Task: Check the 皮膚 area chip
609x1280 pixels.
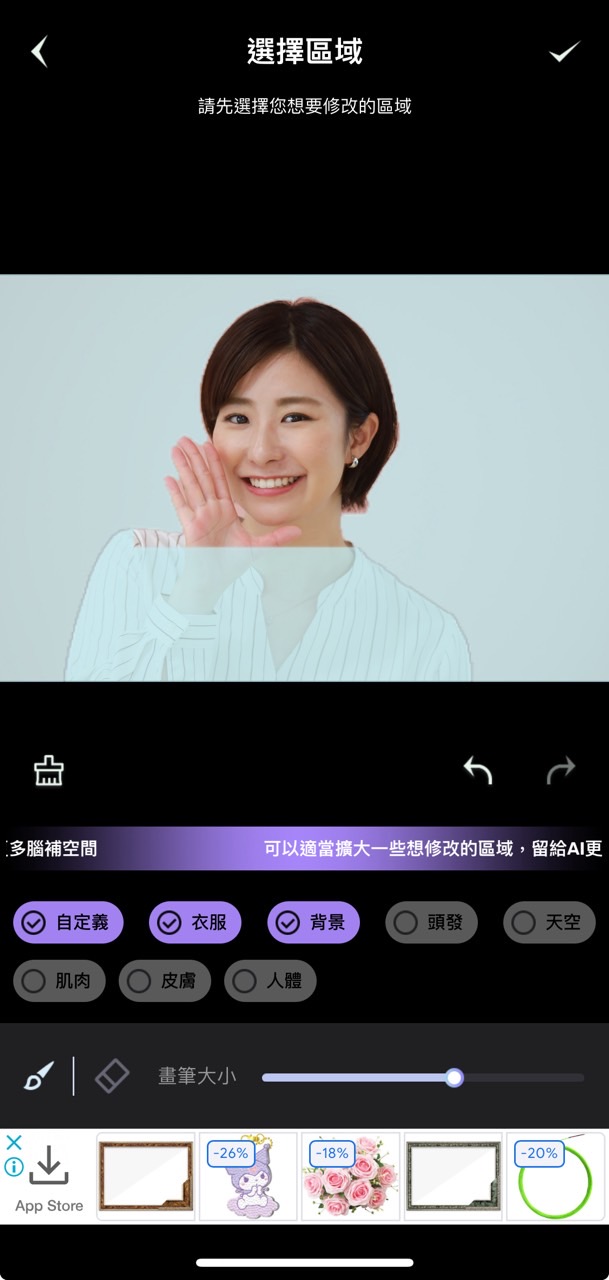Action: tap(165, 981)
